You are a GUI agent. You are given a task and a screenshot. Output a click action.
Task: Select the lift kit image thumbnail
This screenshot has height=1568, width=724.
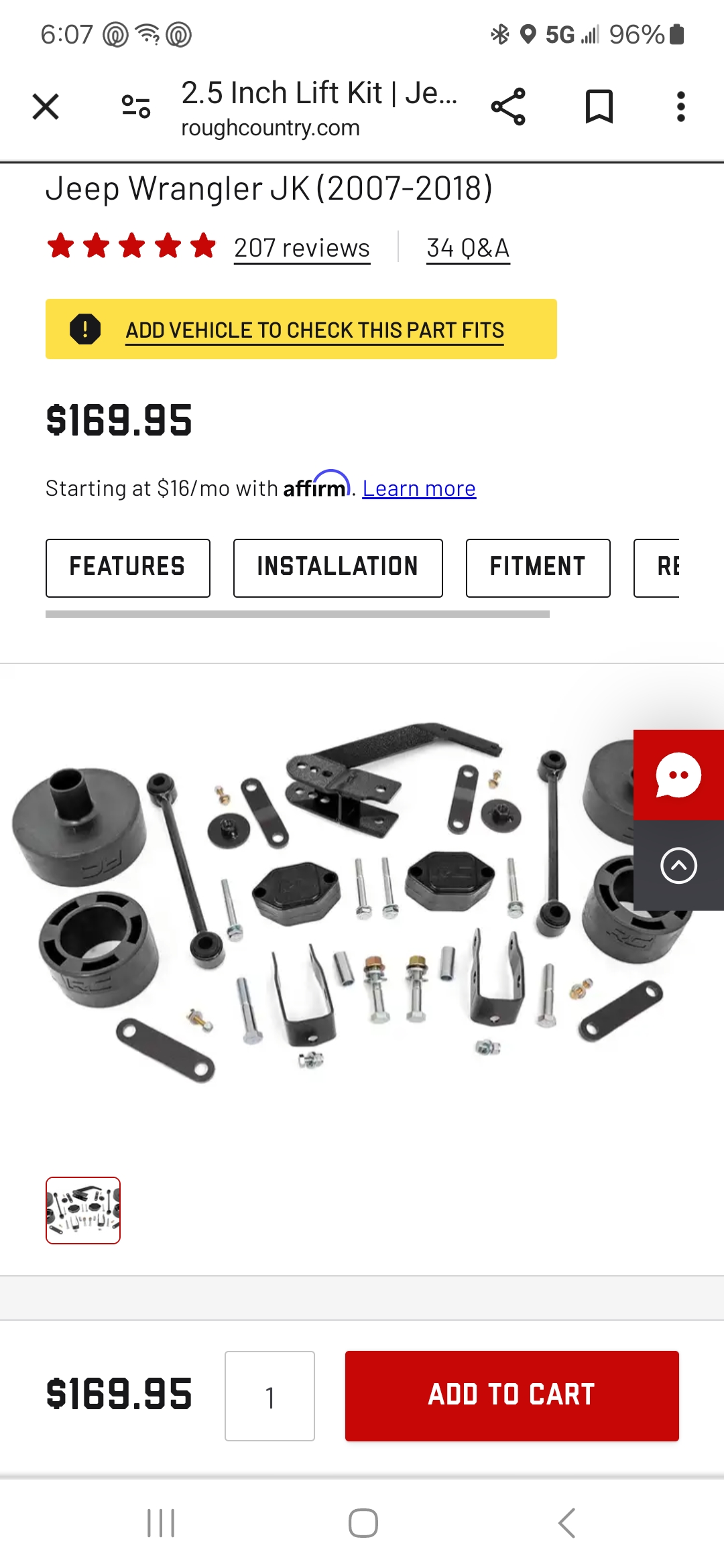click(83, 1210)
